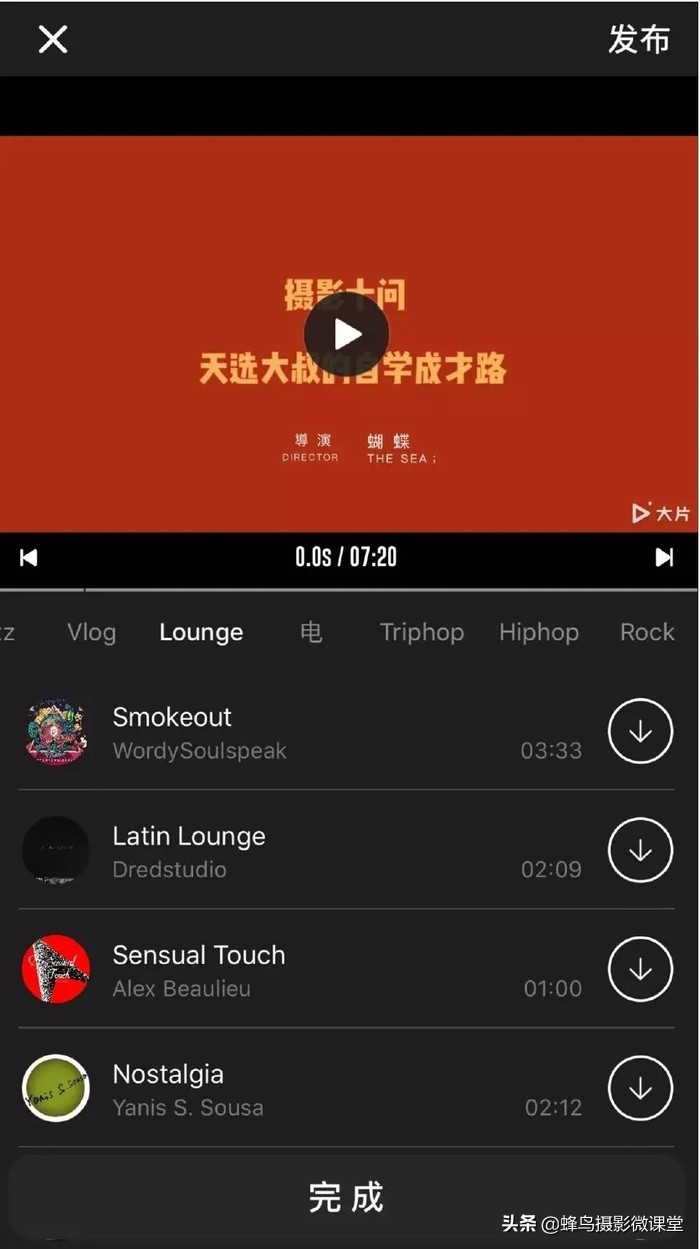The height and width of the screenshot is (1249, 700).
Task: Pick the Sensual Touch song row
Action: point(300,970)
